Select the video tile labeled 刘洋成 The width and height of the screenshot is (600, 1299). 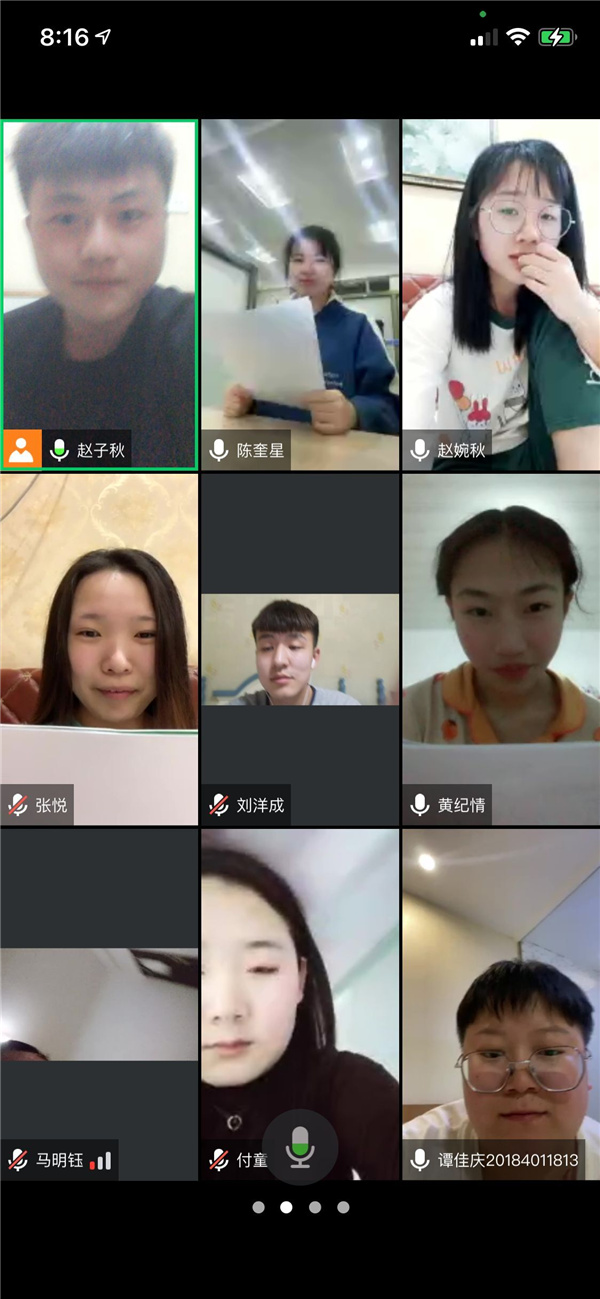[300, 650]
